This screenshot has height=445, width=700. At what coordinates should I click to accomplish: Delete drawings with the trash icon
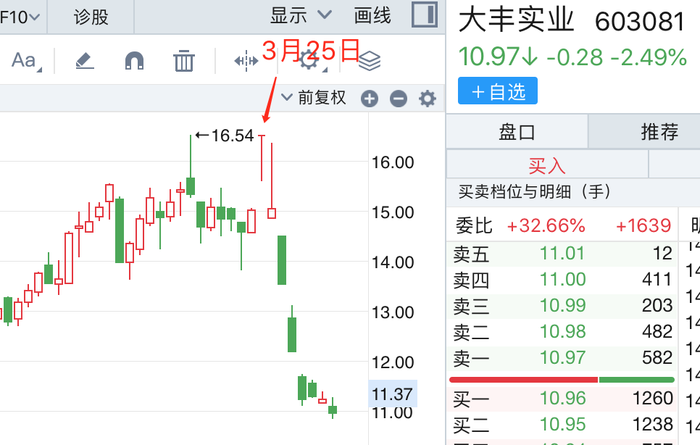[183, 61]
